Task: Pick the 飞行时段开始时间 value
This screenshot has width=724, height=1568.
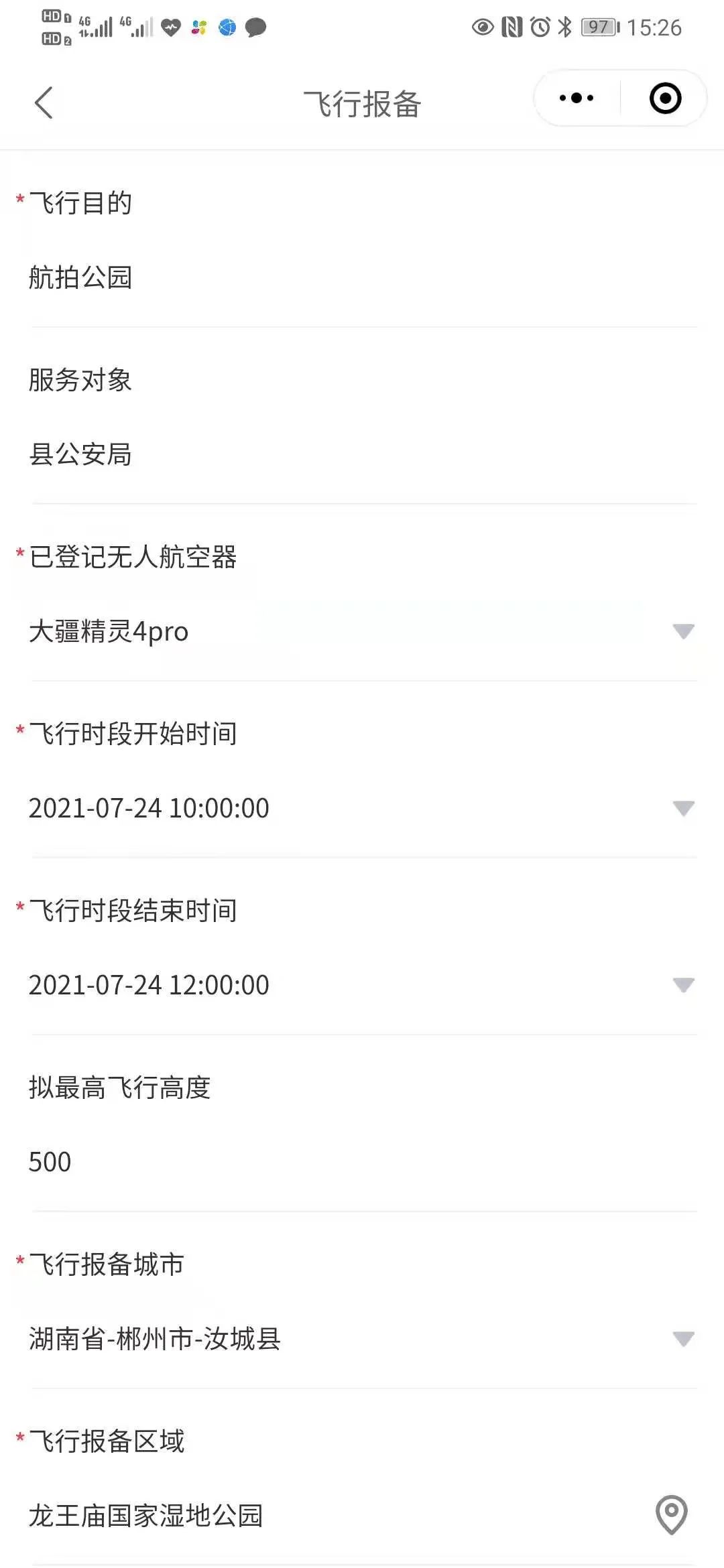Action: point(362,808)
